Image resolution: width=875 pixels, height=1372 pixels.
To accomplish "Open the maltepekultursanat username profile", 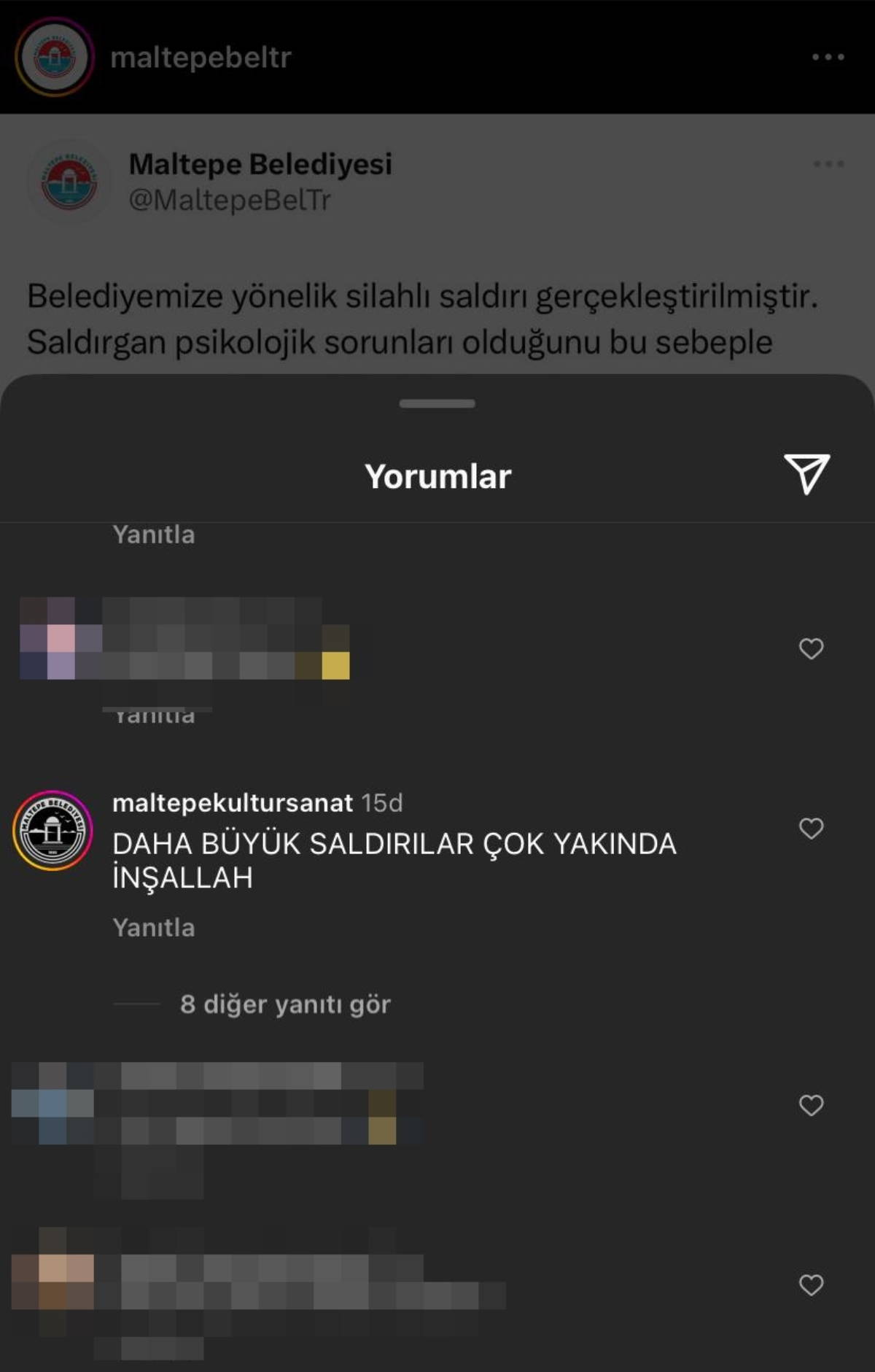I will pos(232,803).
